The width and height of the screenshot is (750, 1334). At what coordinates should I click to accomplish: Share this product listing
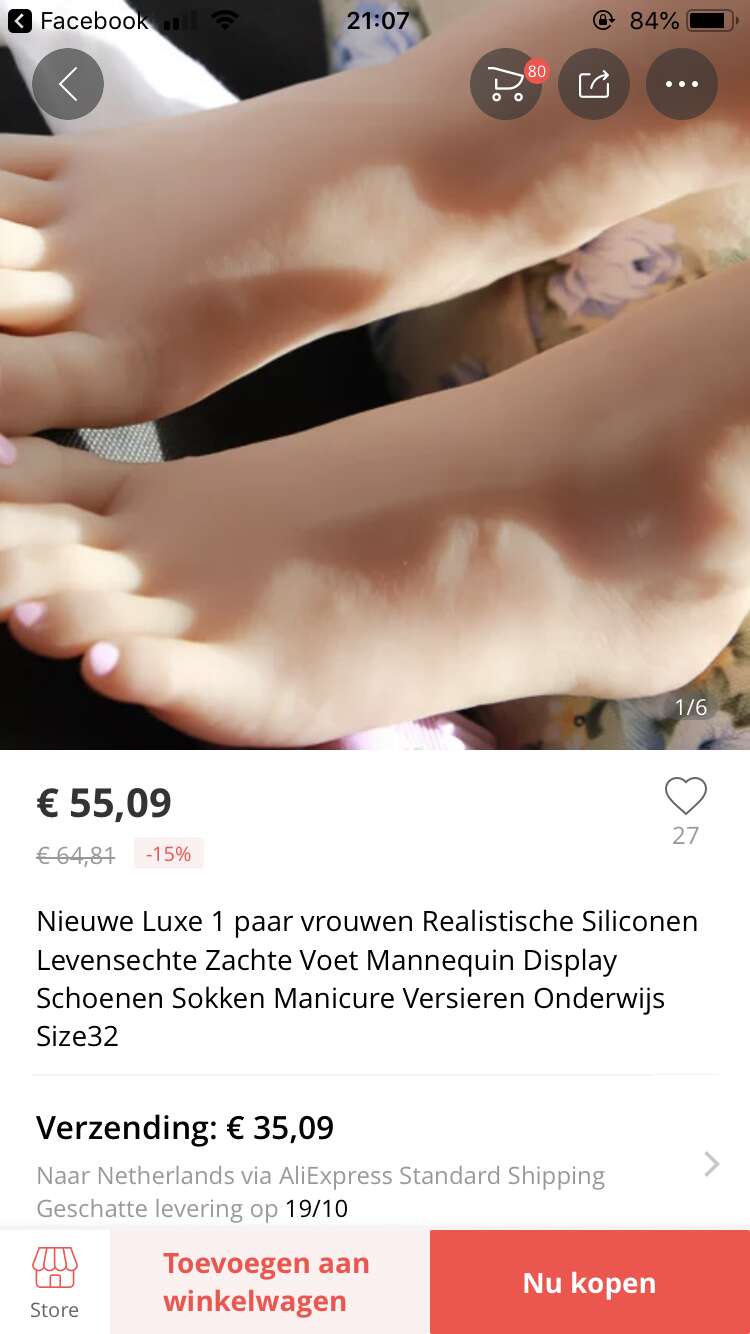pos(594,84)
